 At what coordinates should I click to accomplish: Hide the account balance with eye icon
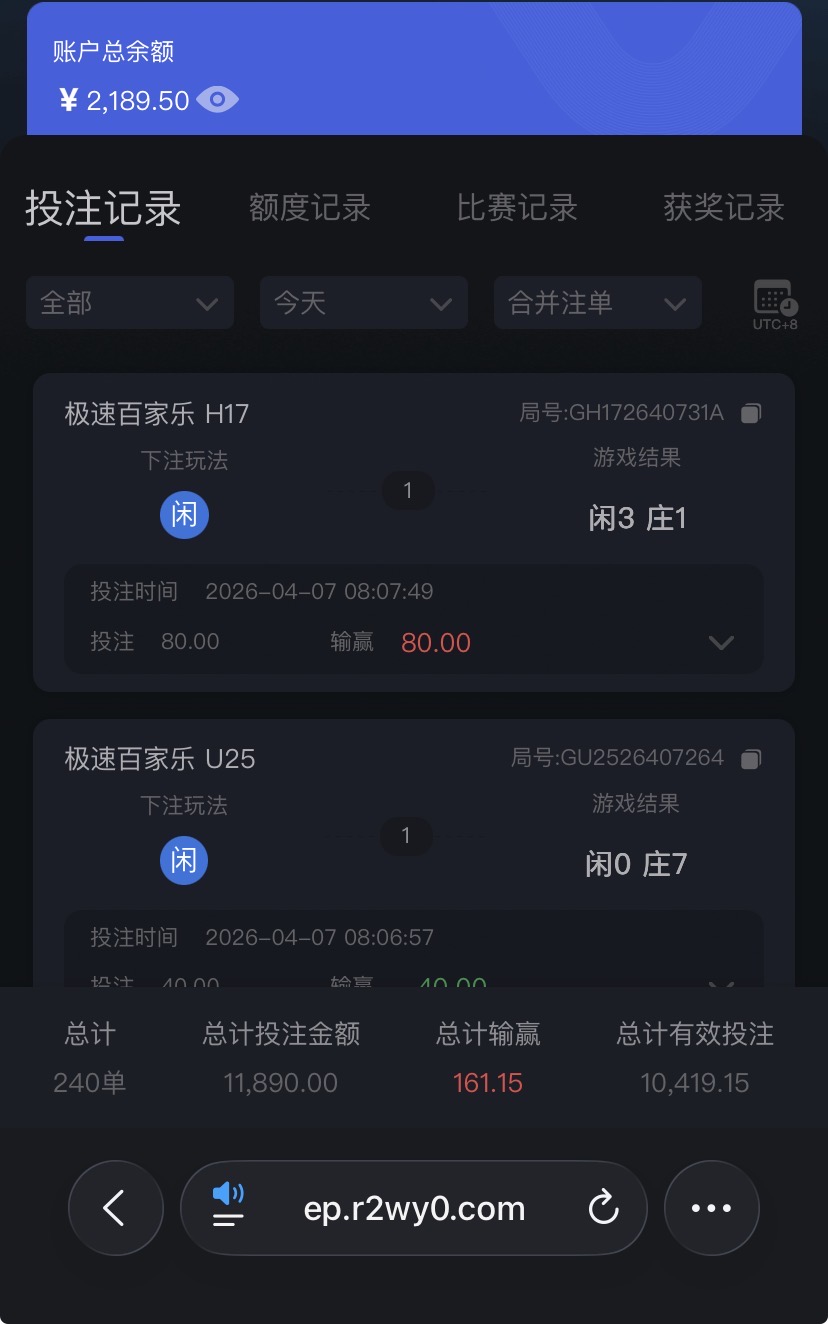[217, 100]
